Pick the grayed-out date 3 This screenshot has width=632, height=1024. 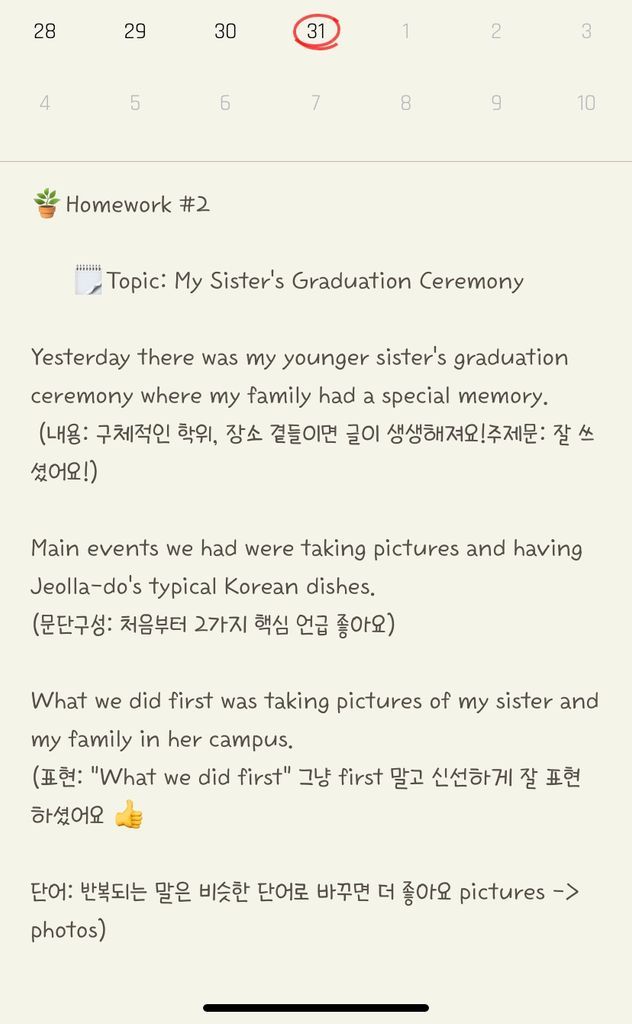tap(586, 31)
